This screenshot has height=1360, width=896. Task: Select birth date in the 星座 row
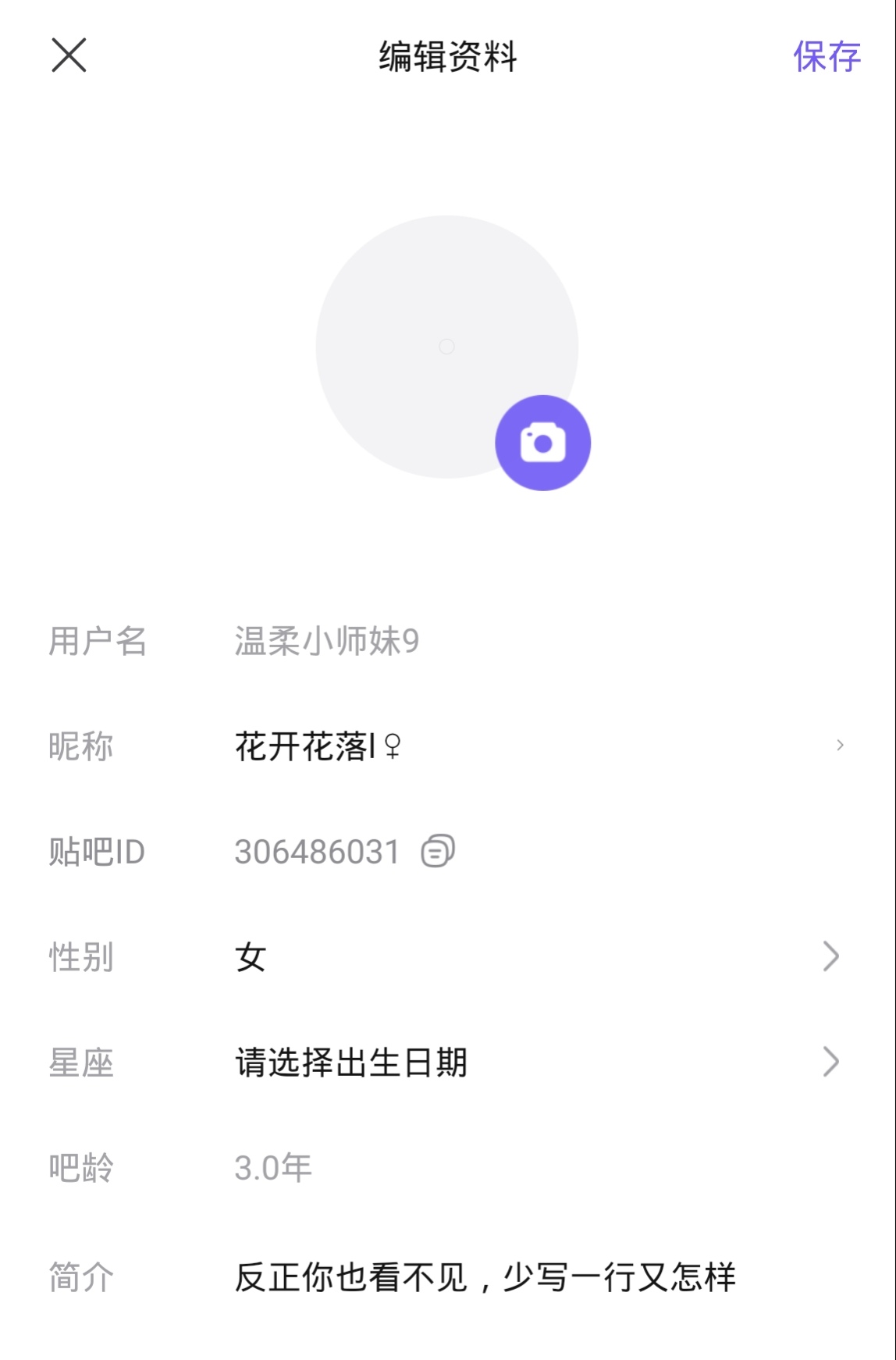coord(447,1062)
